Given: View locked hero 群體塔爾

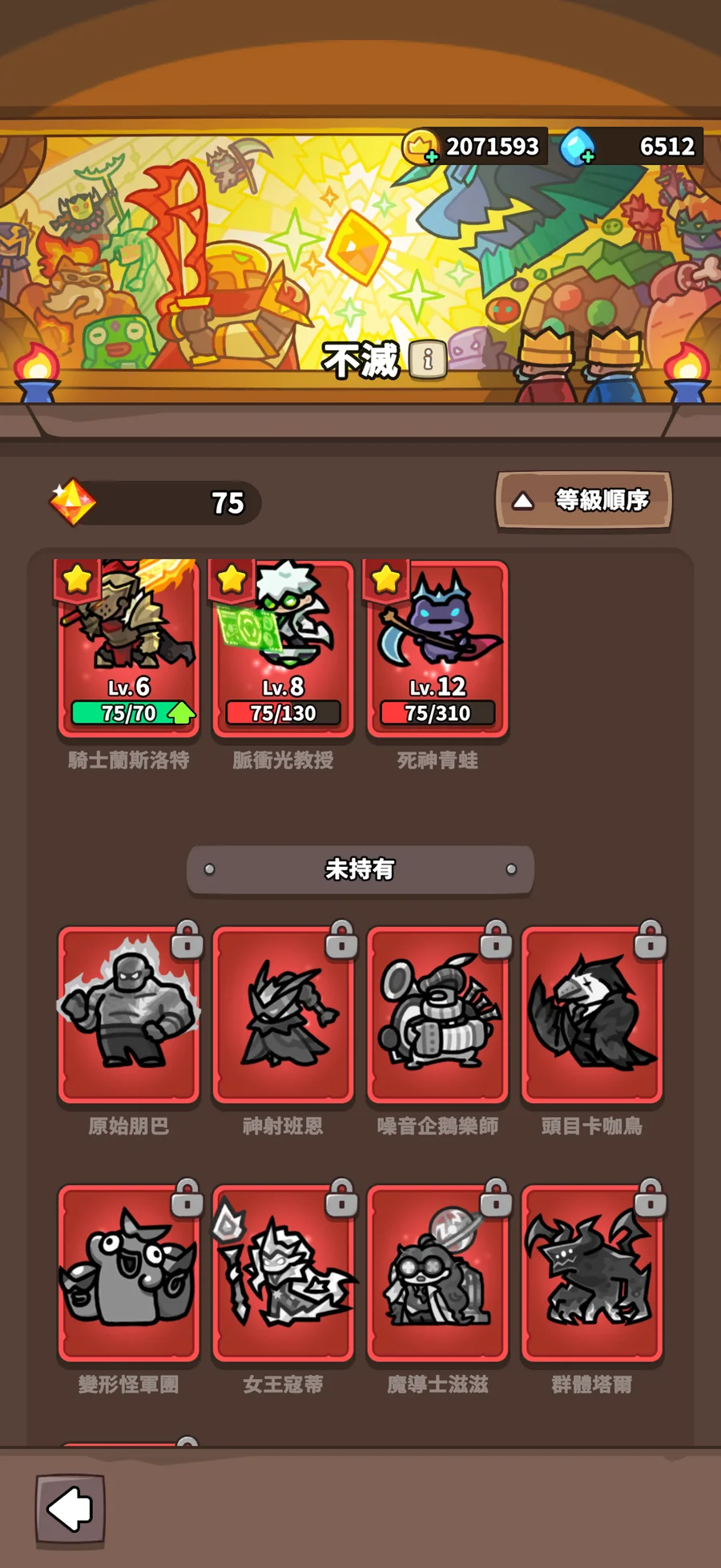Looking at the screenshot, I should point(592,1273).
